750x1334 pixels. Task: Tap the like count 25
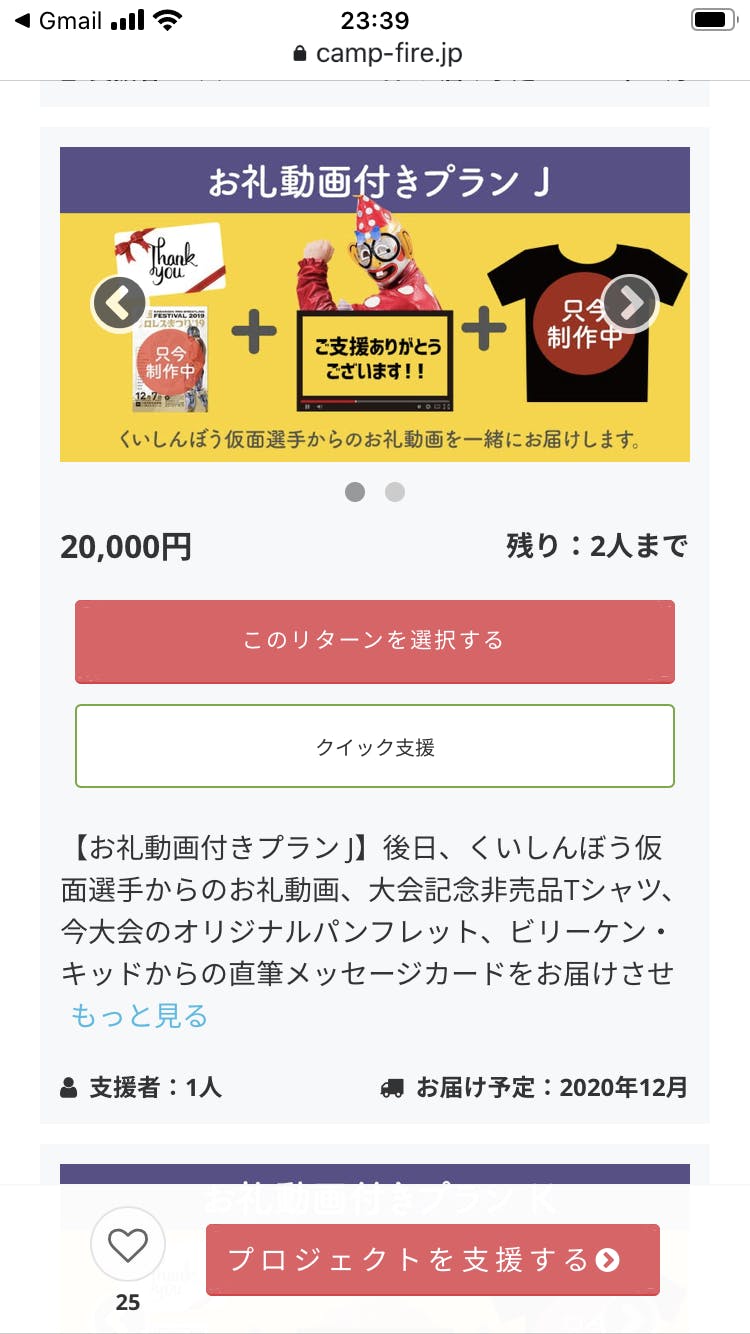click(127, 1302)
